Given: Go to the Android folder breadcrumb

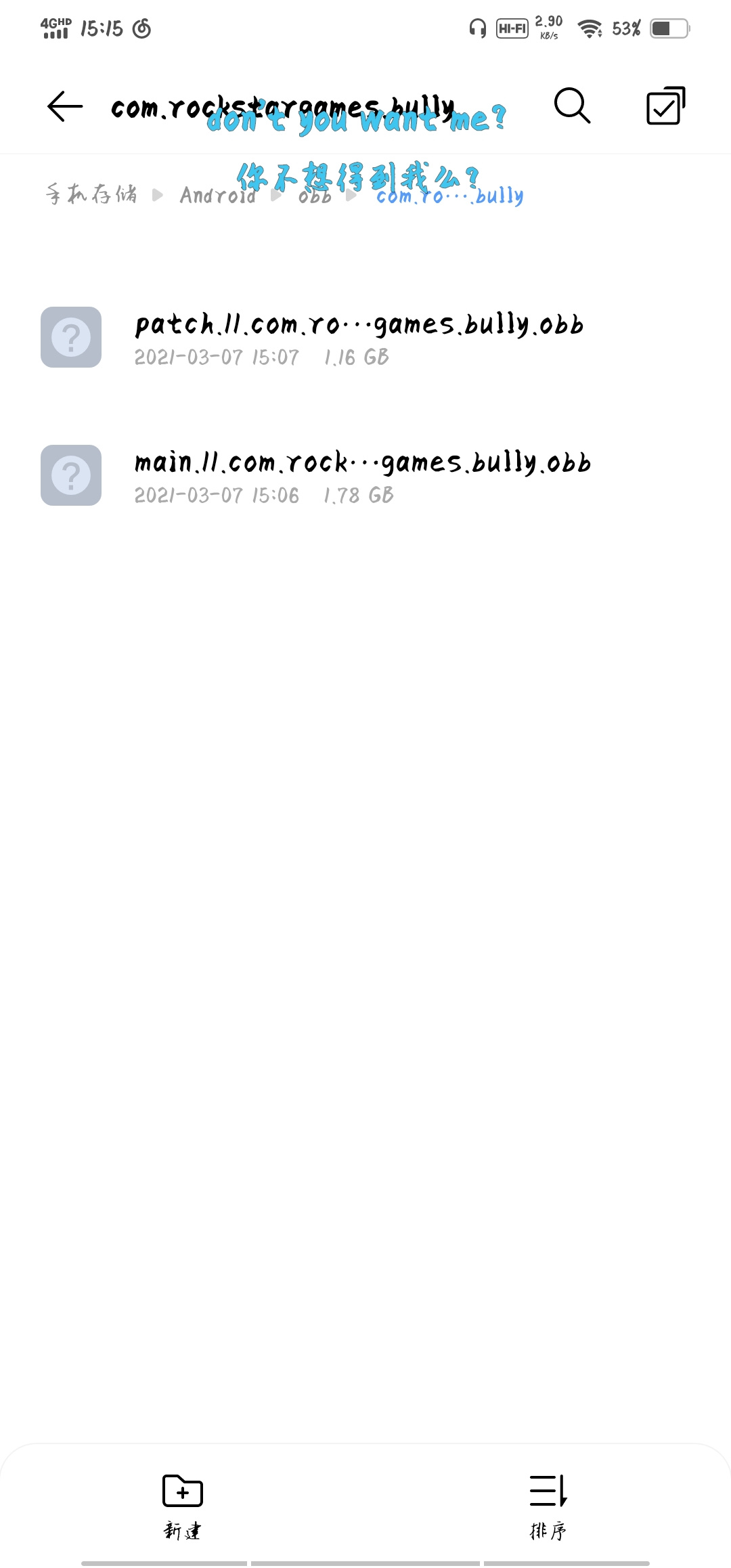Looking at the screenshot, I should coord(218,195).
